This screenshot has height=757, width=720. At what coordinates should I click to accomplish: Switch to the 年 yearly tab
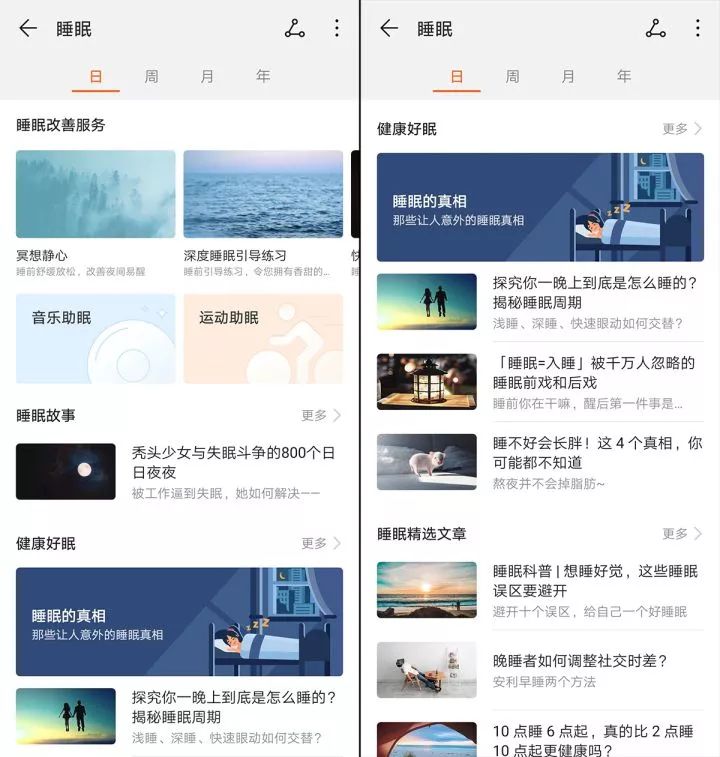point(263,75)
